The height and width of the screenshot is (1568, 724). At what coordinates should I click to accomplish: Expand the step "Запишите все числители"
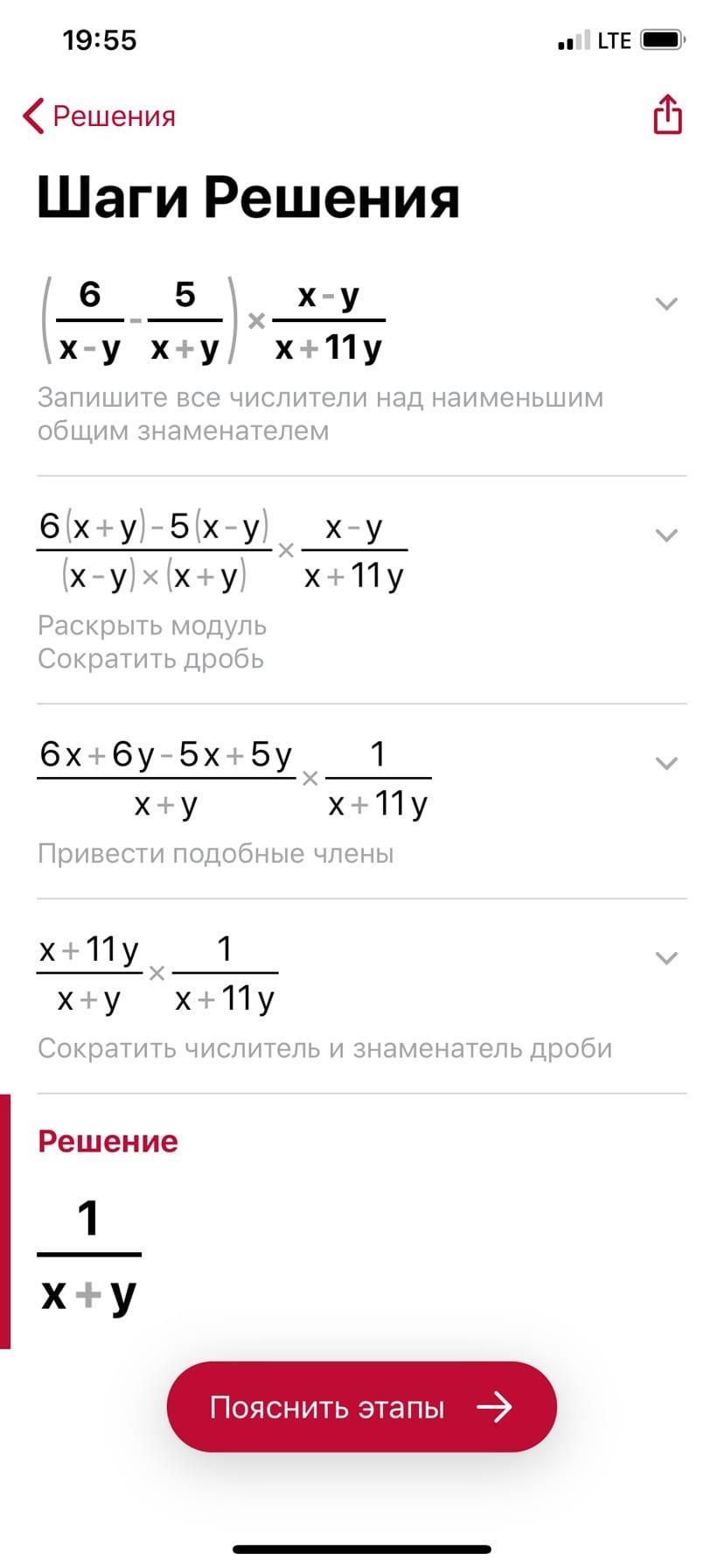point(666,304)
